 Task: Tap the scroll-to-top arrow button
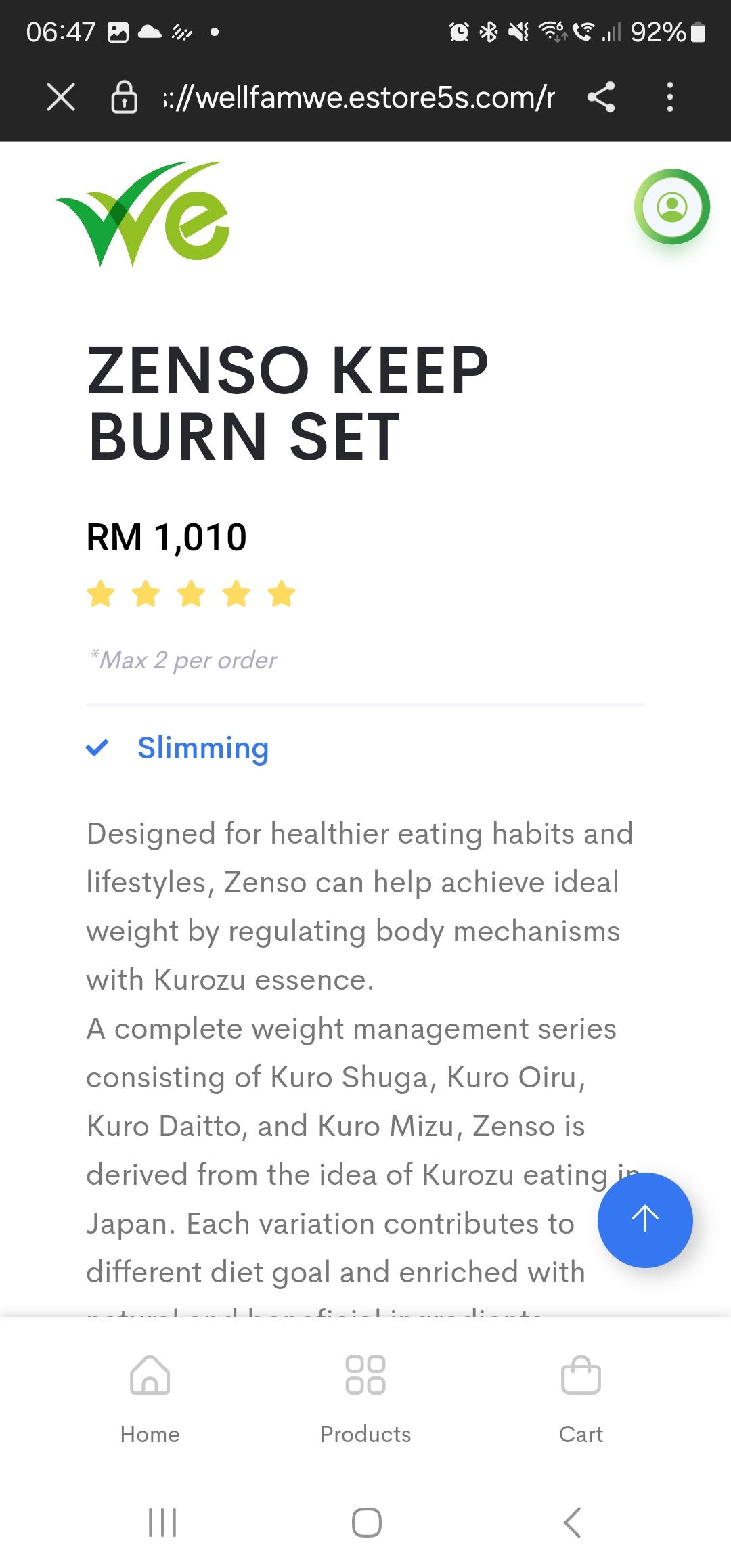[x=645, y=1220]
